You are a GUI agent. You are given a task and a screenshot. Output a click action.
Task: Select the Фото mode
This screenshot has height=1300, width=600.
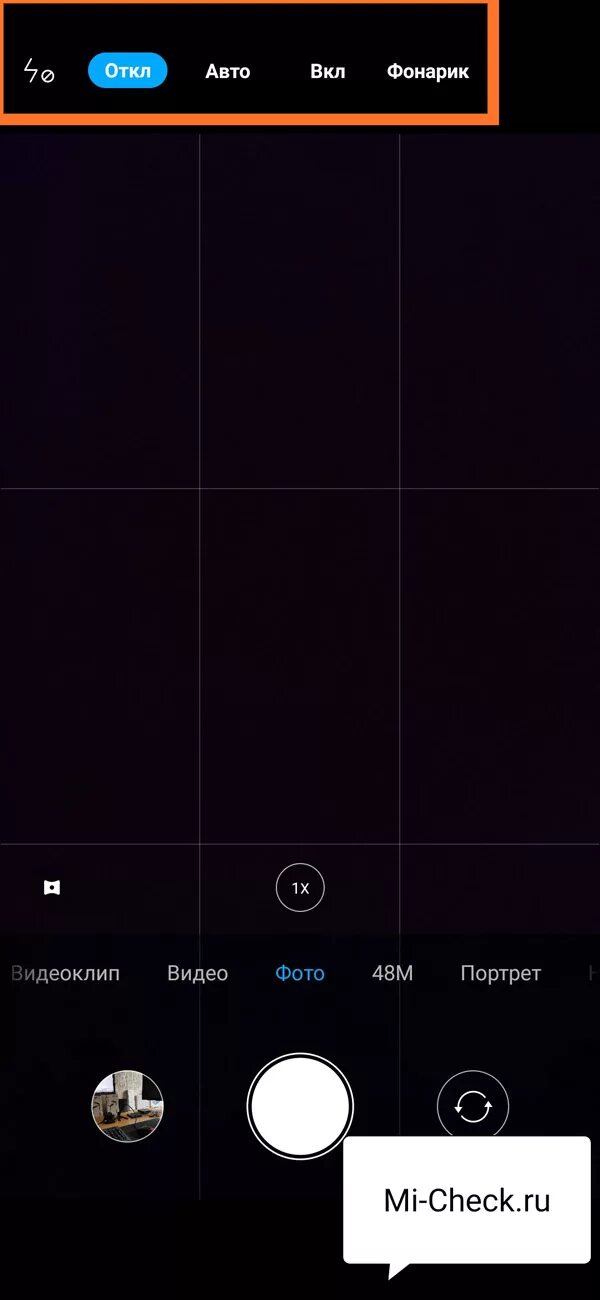[300, 973]
